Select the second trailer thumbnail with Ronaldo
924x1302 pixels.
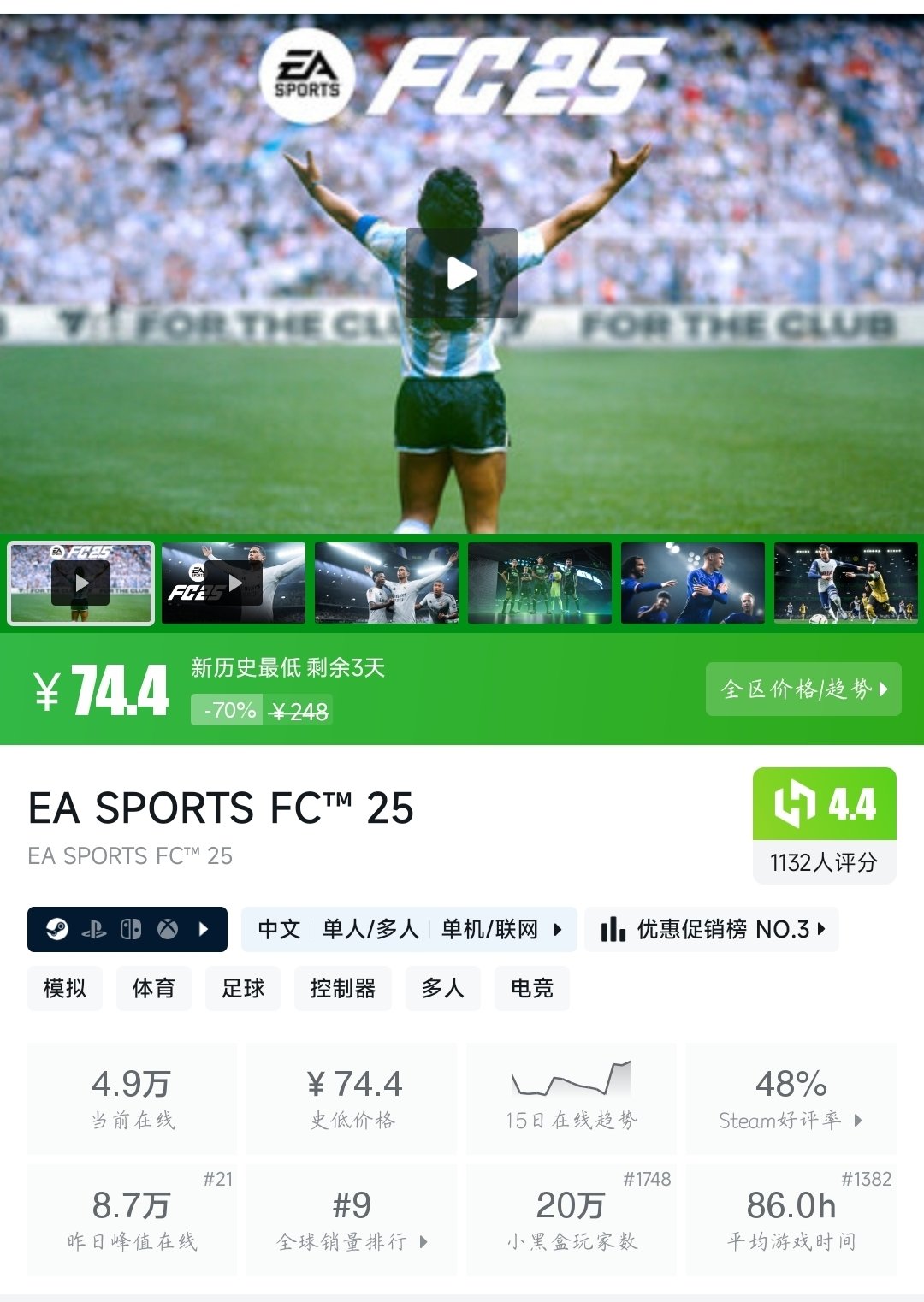234,583
